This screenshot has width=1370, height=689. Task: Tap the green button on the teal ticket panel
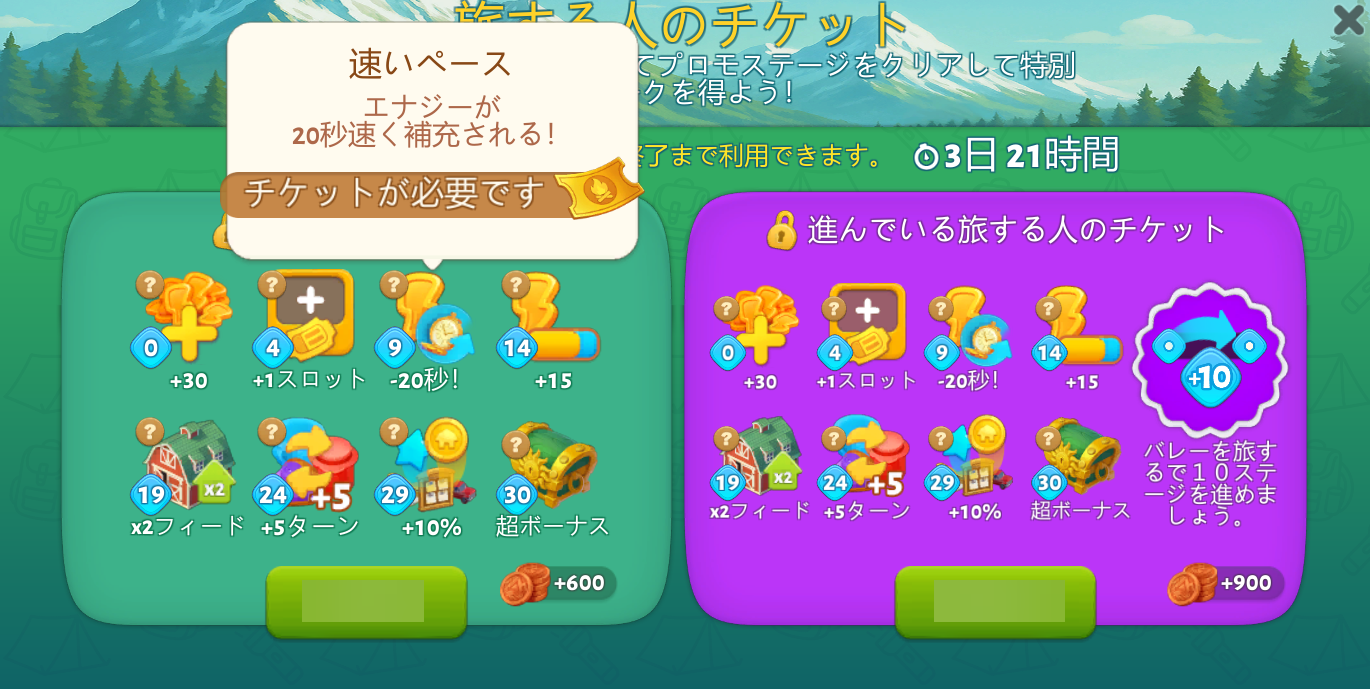click(366, 600)
